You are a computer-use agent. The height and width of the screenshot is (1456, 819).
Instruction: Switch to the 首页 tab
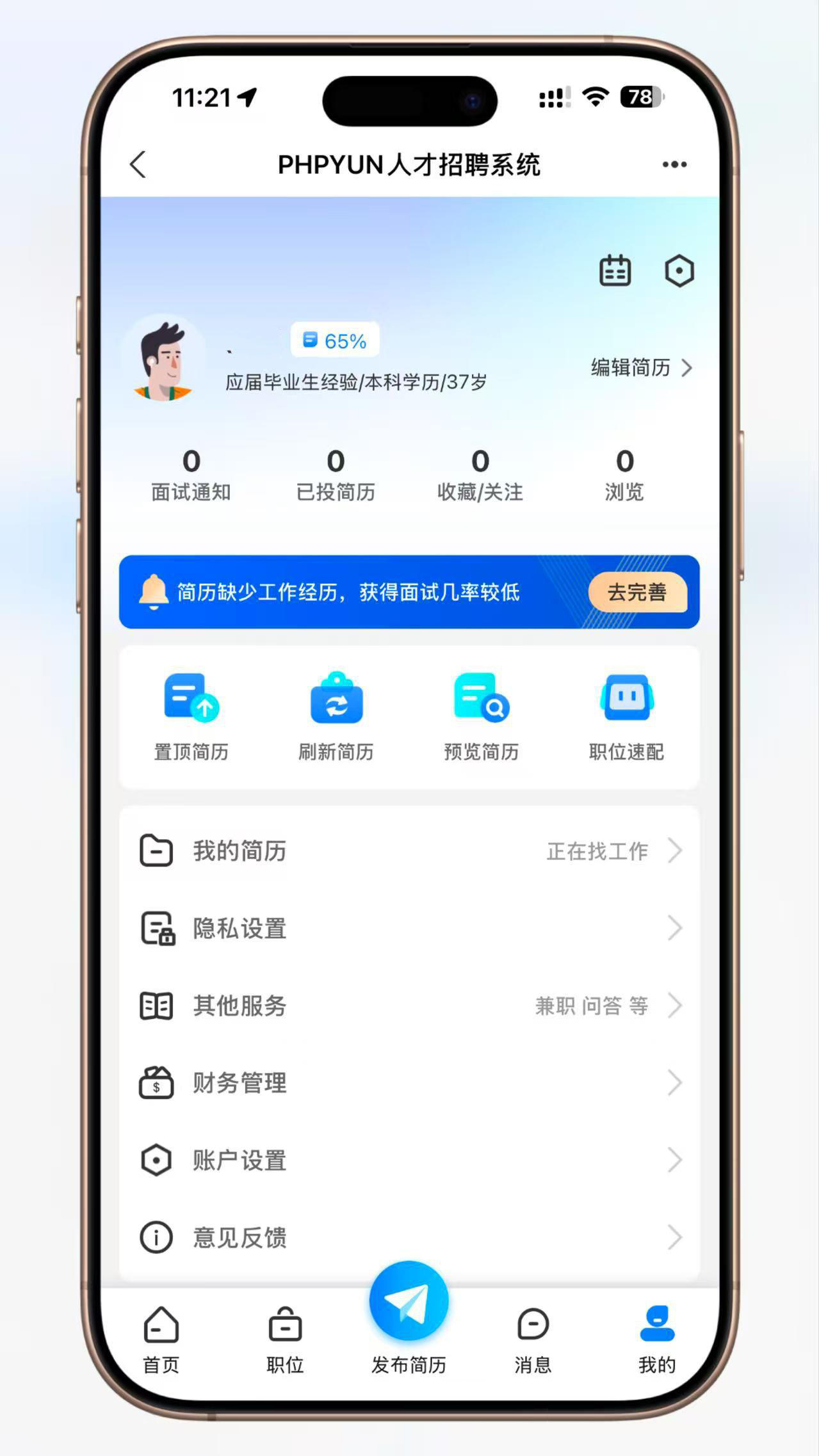(161, 1339)
